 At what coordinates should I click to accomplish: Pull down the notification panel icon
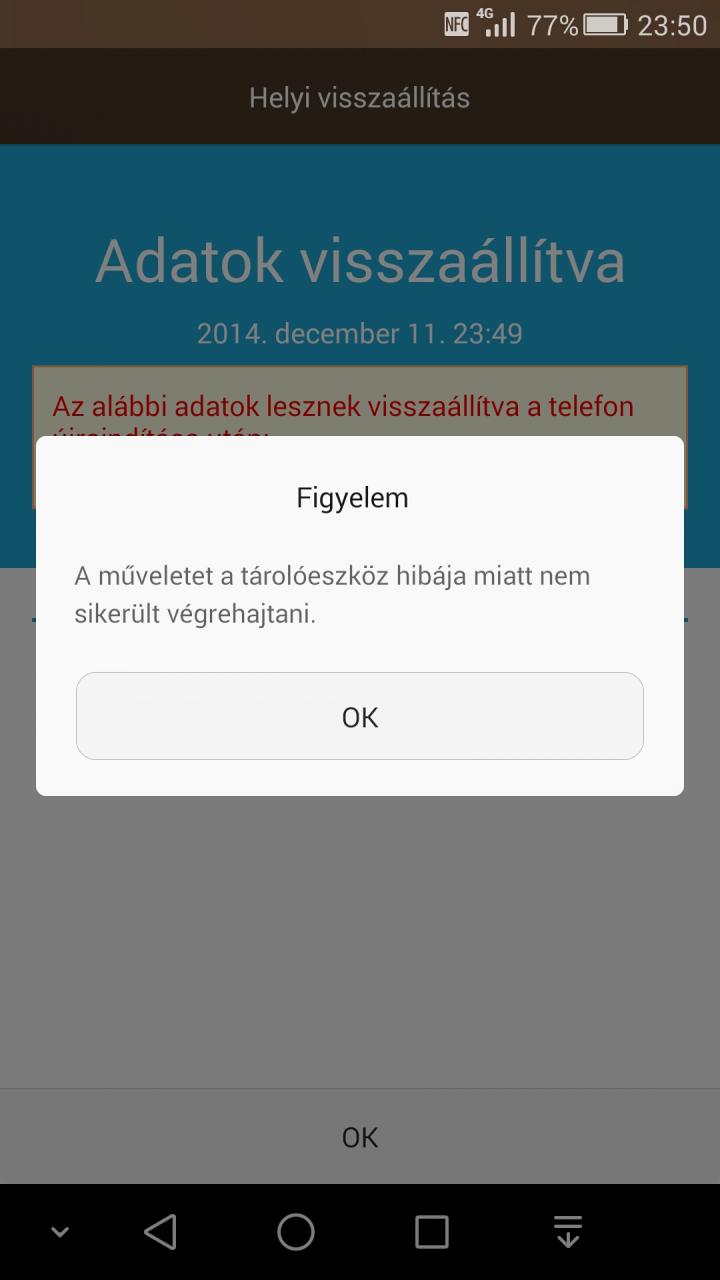click(x=568, y=1231)
